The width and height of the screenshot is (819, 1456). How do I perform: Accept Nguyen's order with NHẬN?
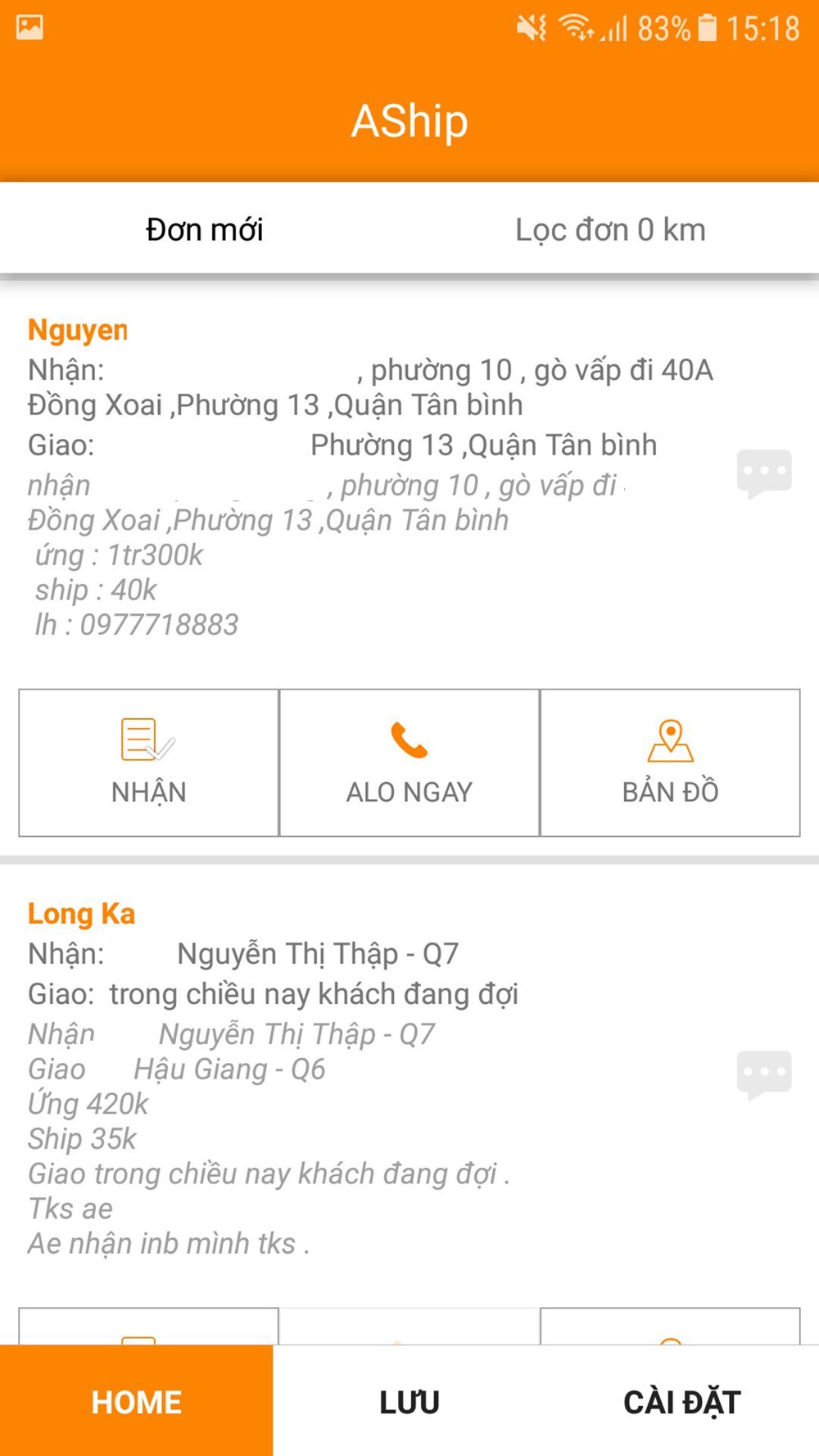pos(149,762)
